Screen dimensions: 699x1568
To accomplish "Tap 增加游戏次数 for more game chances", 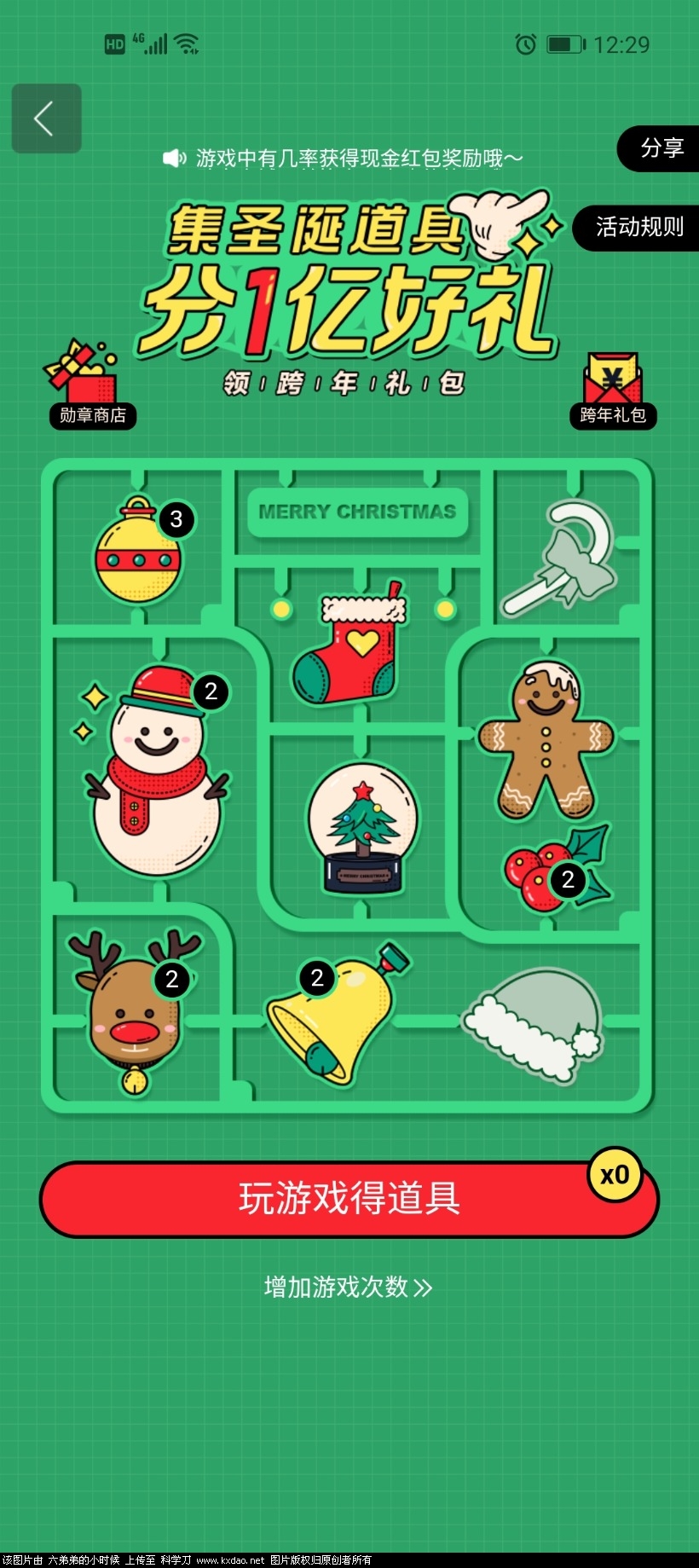I will tap(348, 1287).
